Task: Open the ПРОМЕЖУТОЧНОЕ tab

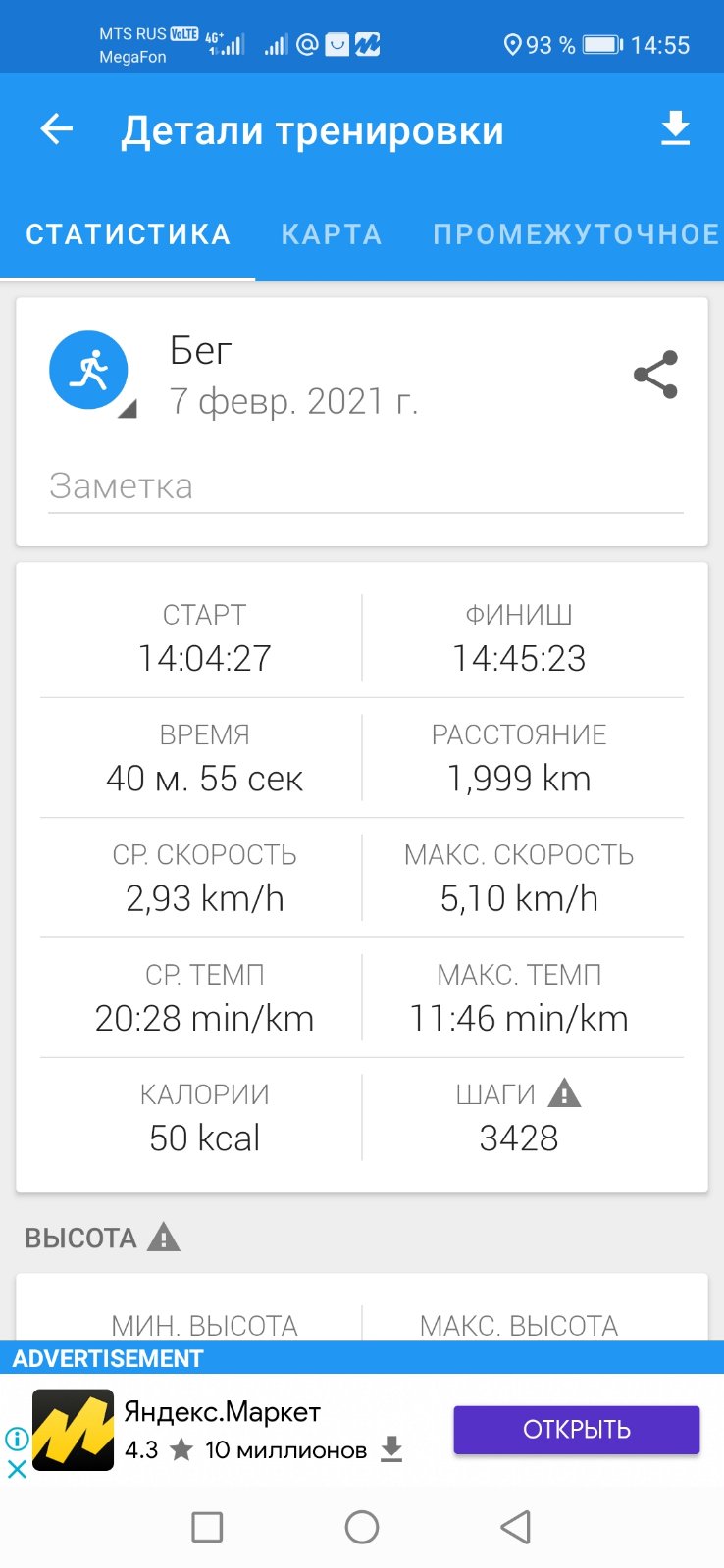Action: click(x=576, y=234)
